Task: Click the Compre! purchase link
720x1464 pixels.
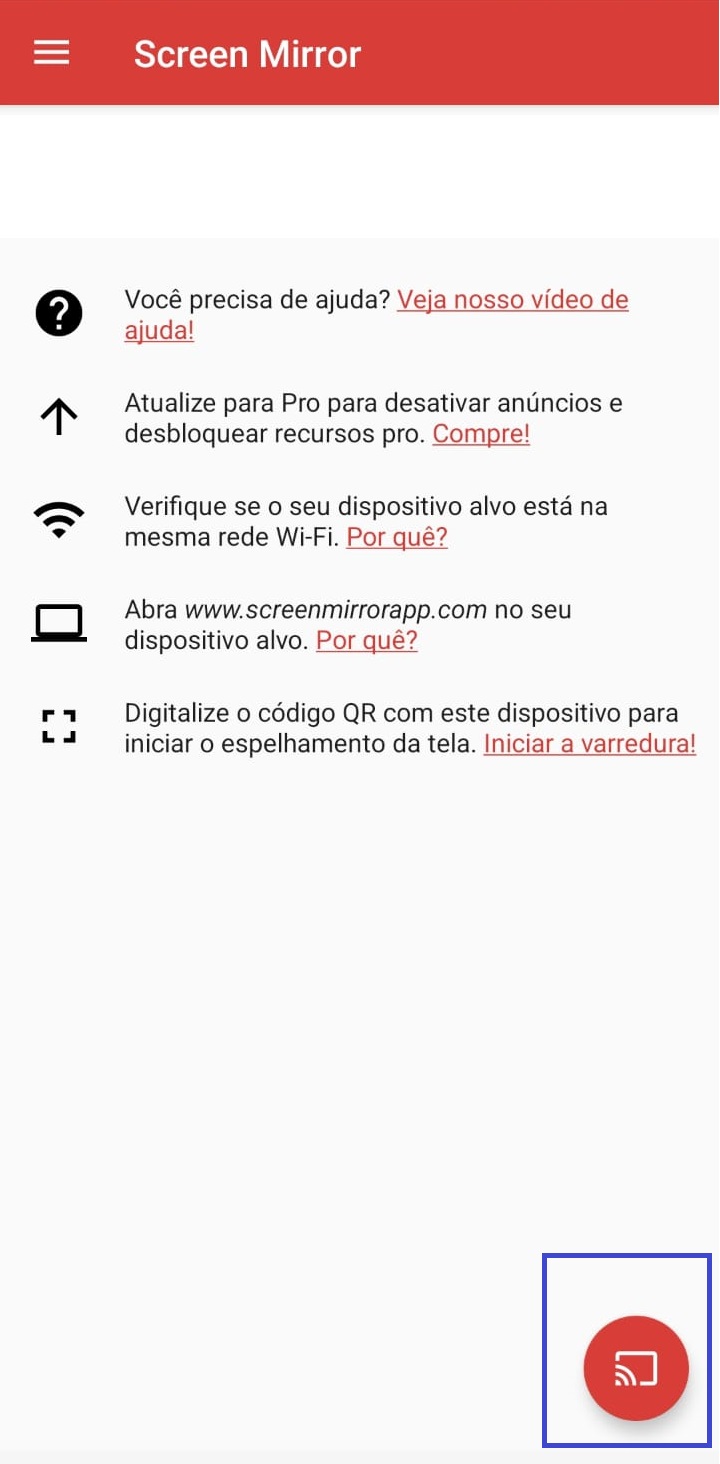Action: pyautogui.click(x=482, y=433)
